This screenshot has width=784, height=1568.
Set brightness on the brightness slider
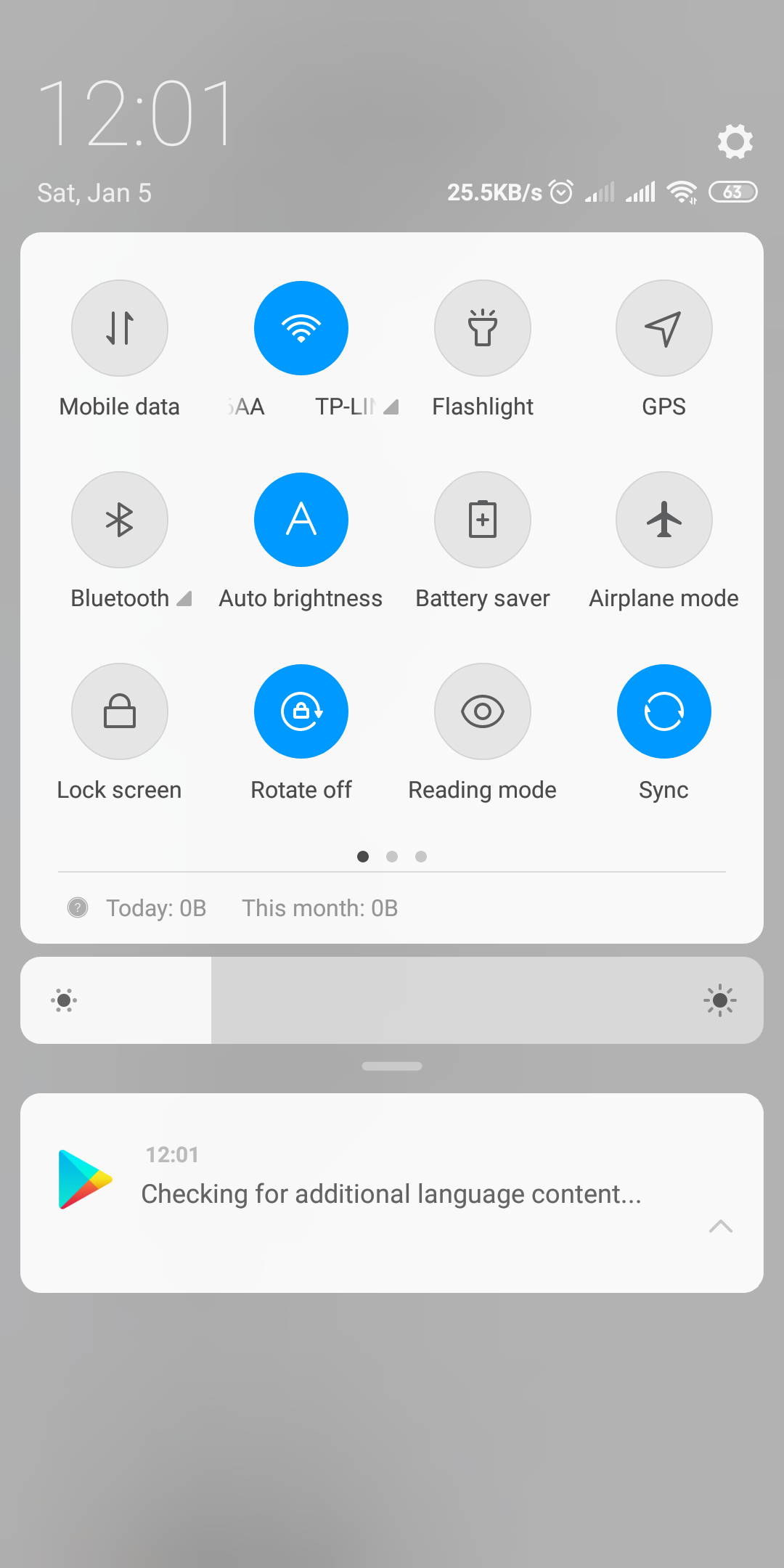[392, 1000]
